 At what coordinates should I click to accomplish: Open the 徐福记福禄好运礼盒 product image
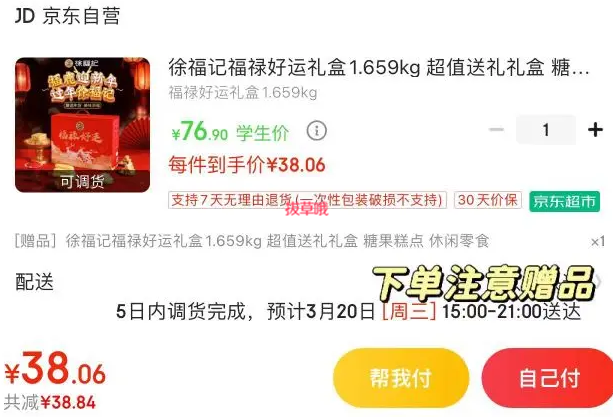coord(83,124)
